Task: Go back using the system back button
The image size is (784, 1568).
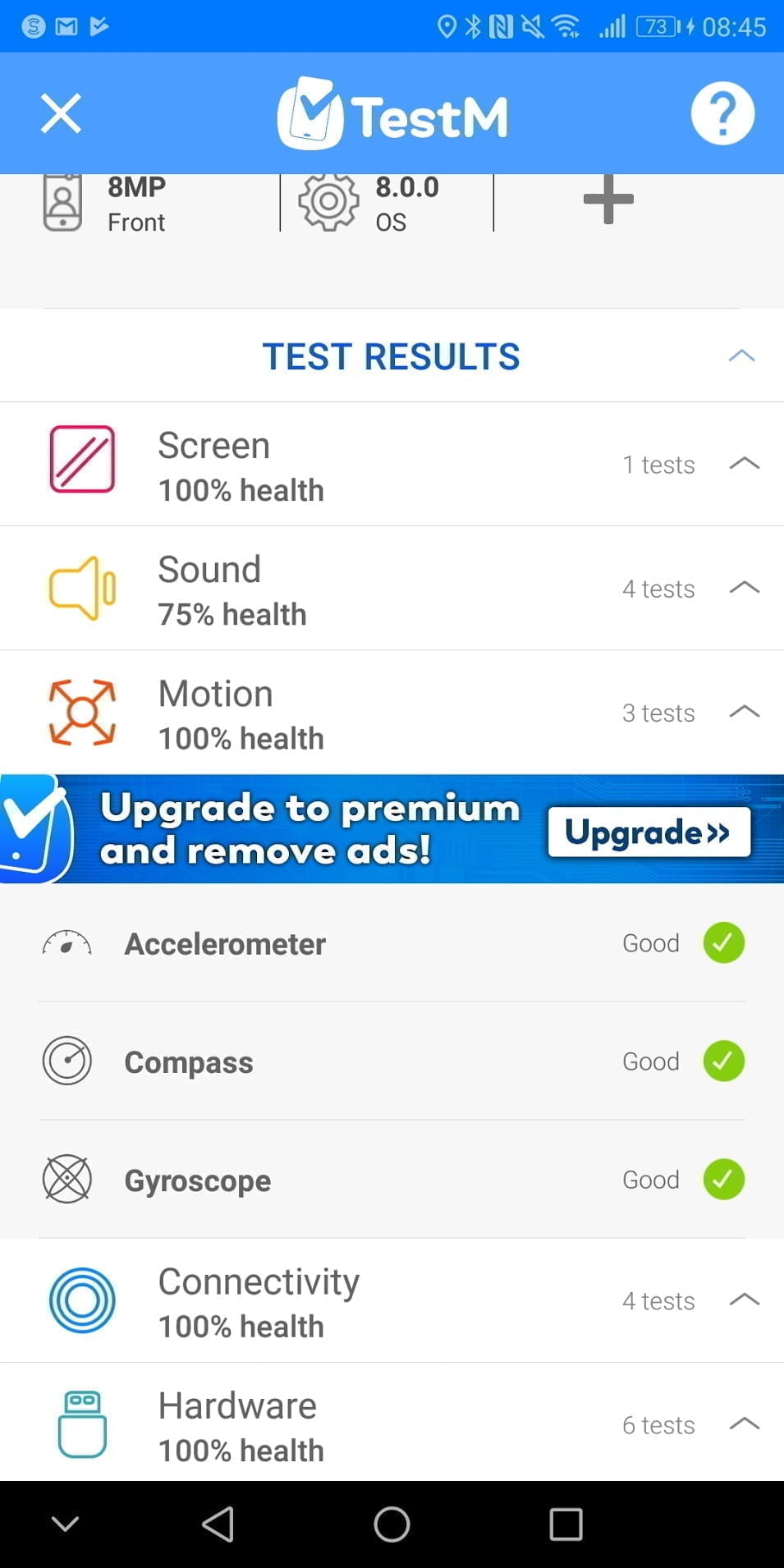Action: coord(218,1524)
